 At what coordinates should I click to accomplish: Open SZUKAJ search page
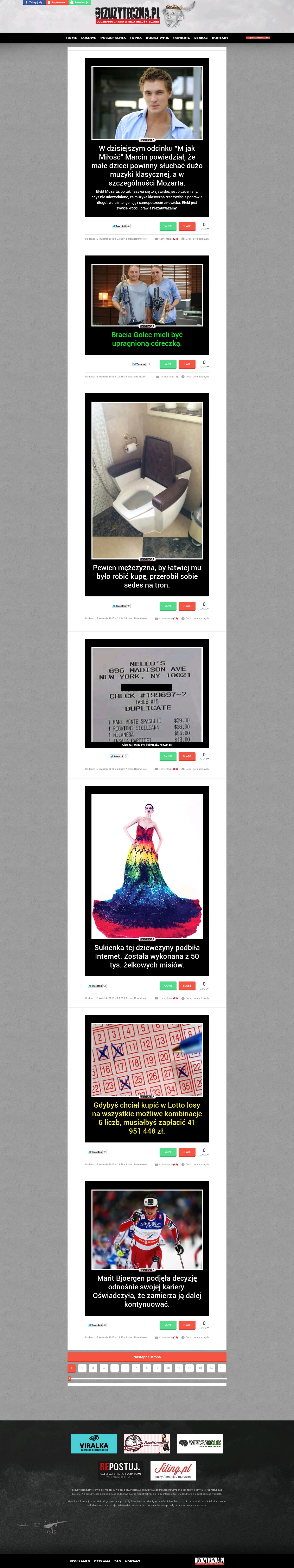[201, 38]
